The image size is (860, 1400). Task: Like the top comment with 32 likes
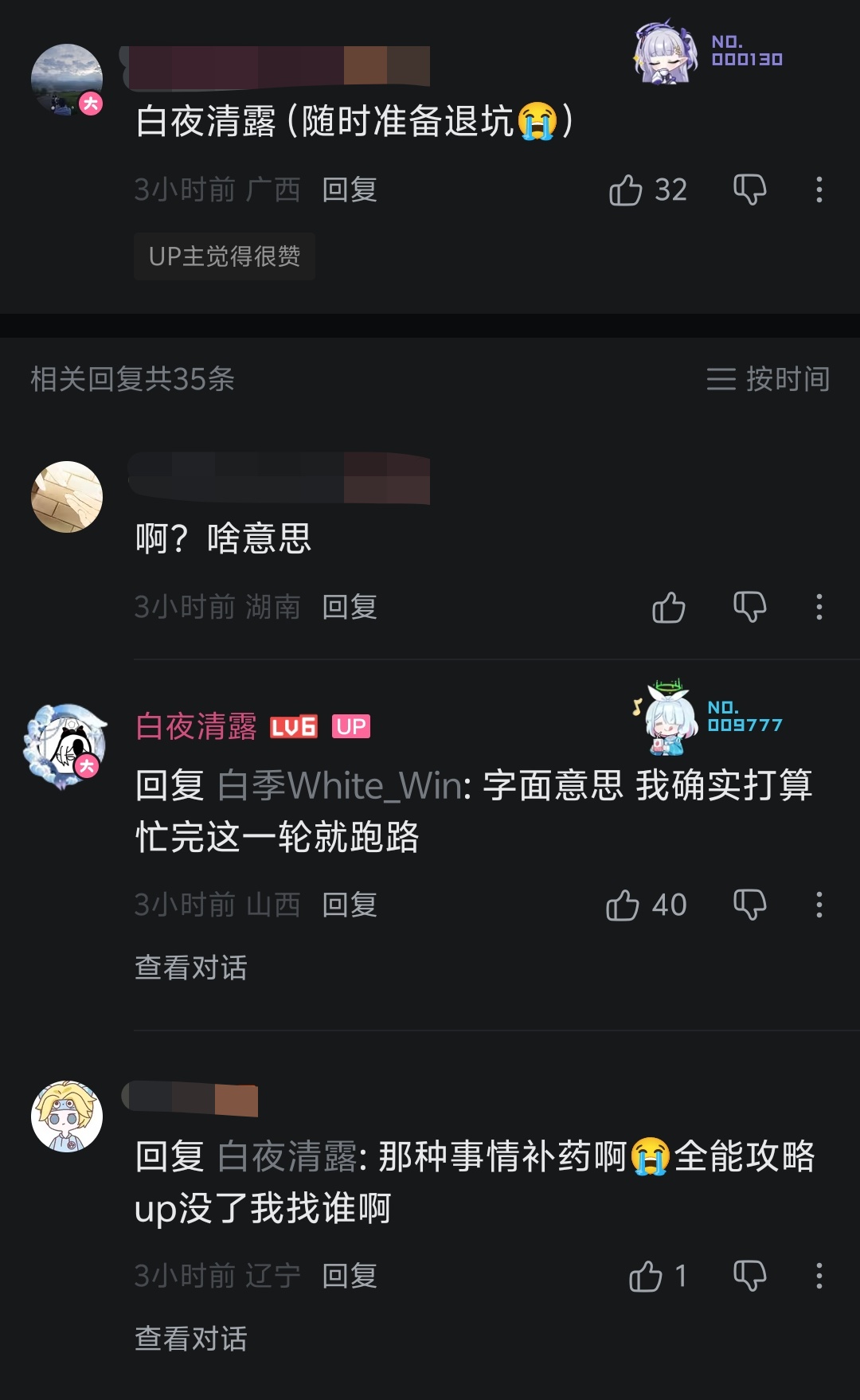[x=626, y=190]
